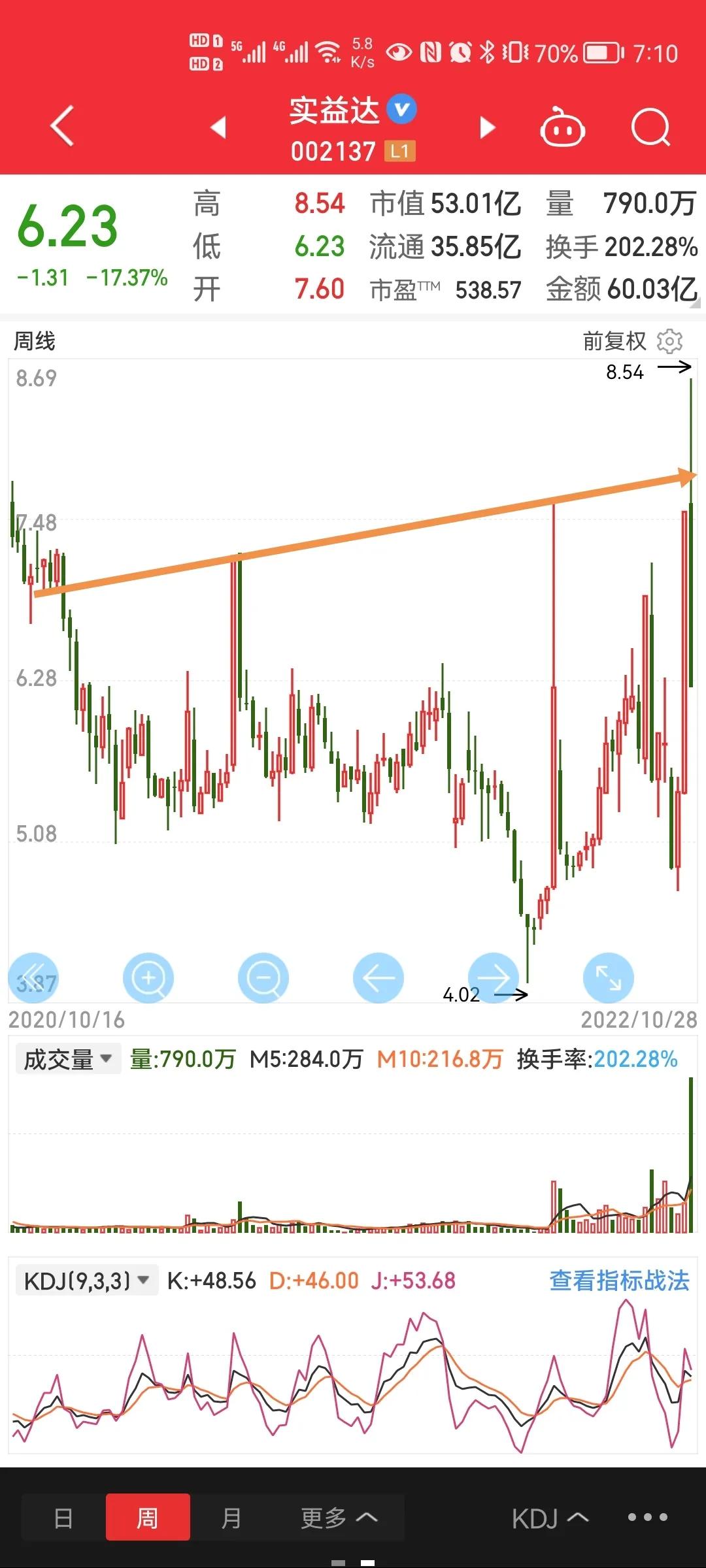Expand chart to fullscreen landscape view
Image resolution: width=706 pixels, height=1568 pixels.
(x=608, y=978)
